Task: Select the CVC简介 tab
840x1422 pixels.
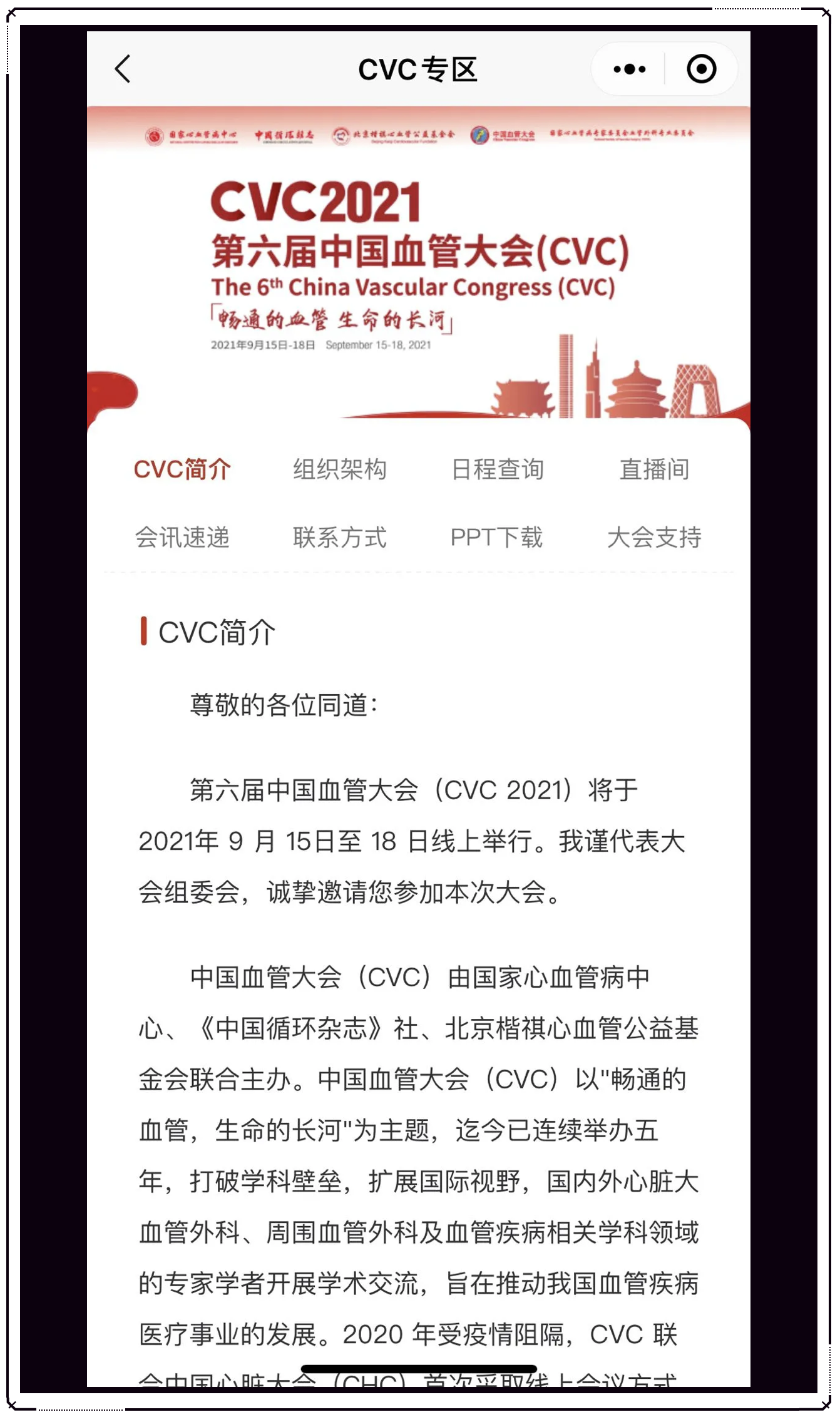Action: point(182,469)
